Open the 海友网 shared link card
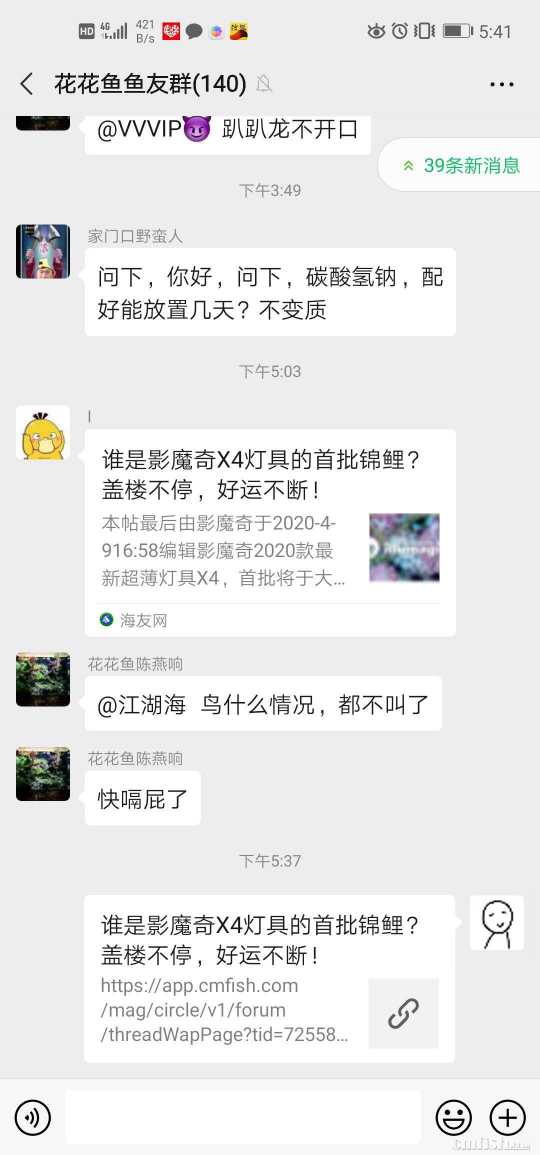The width and height of the screenshot is (540, 1155). [x=270, y=533]
